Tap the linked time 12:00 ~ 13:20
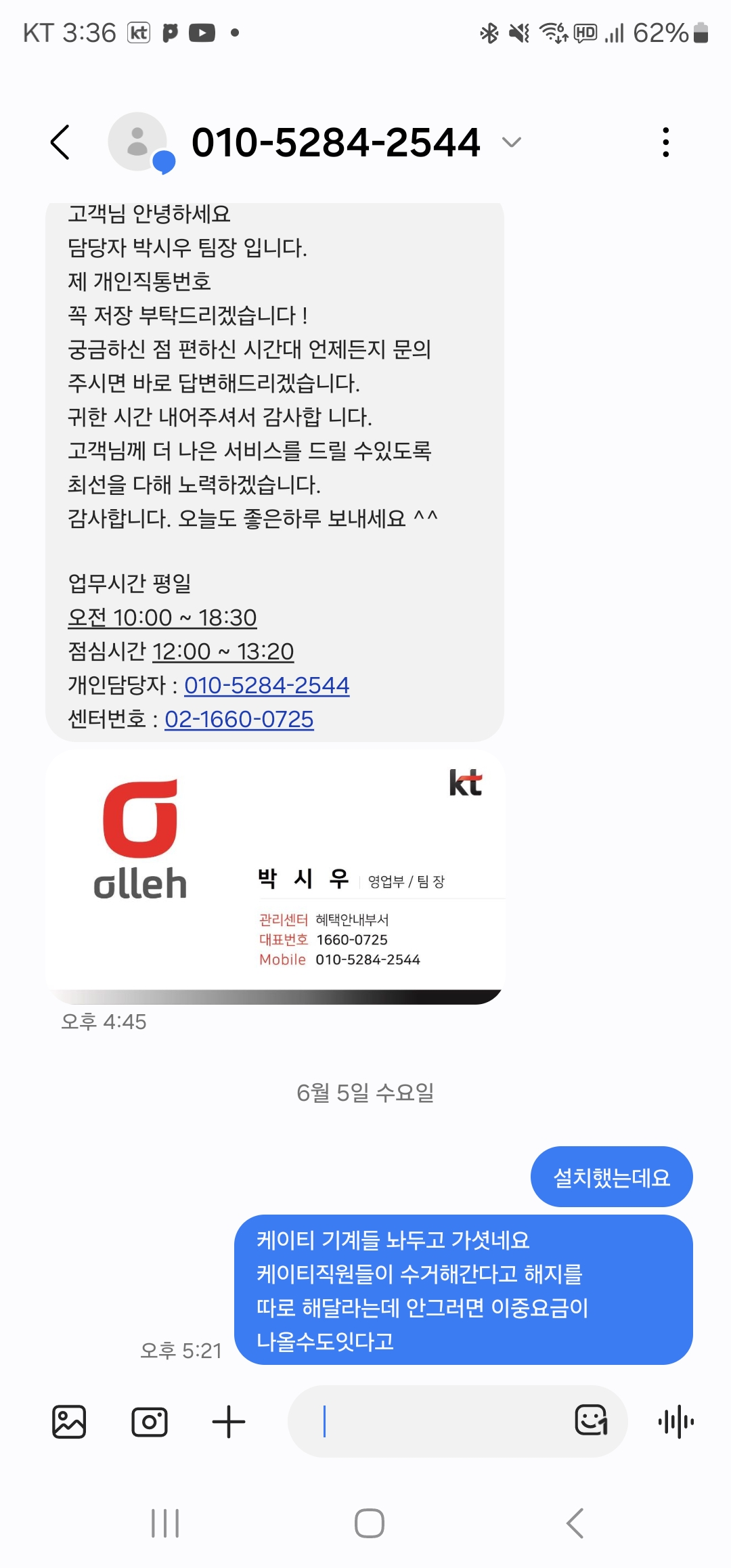 (223, 651)
